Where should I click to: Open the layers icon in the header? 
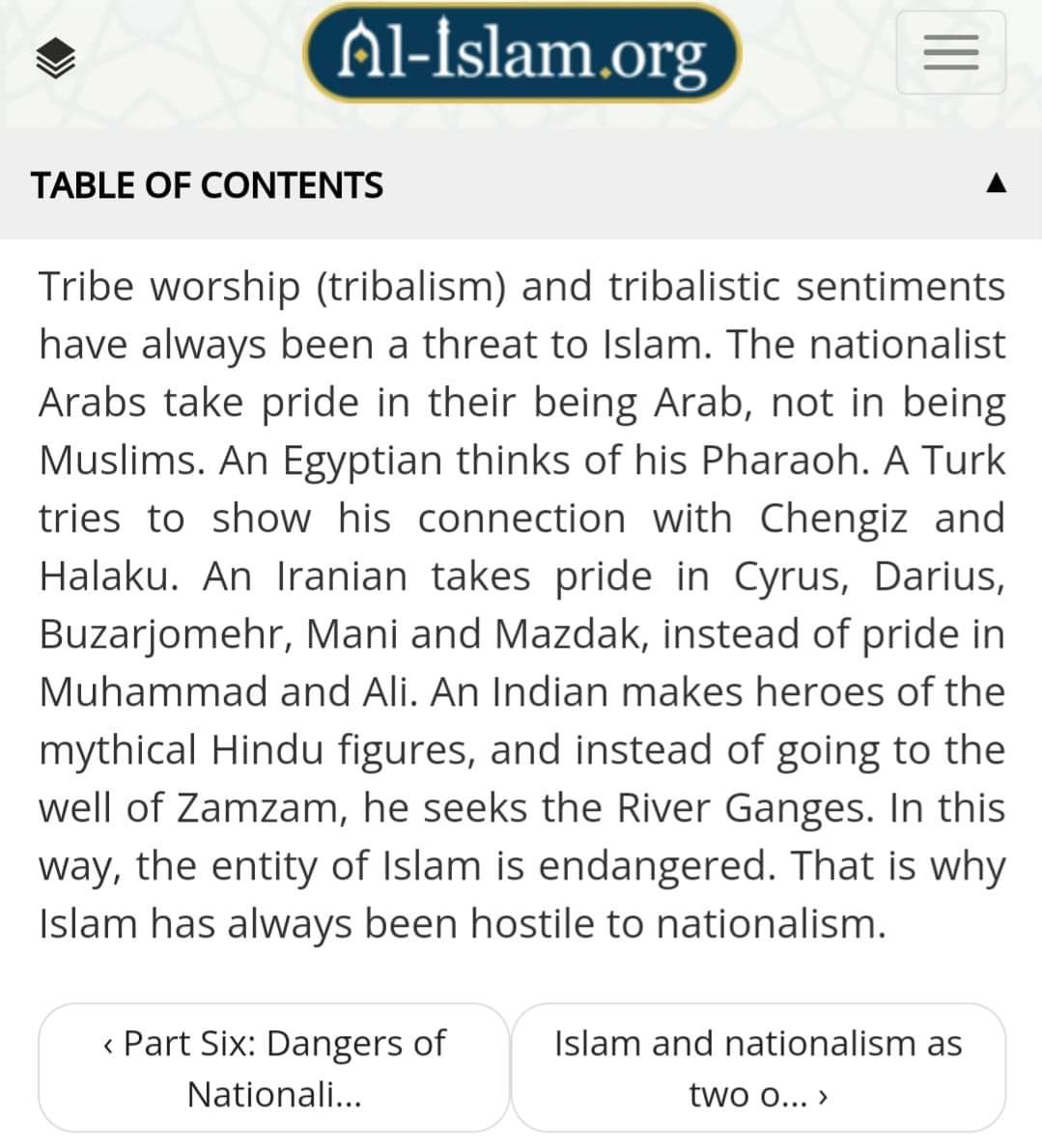[55, 64]
